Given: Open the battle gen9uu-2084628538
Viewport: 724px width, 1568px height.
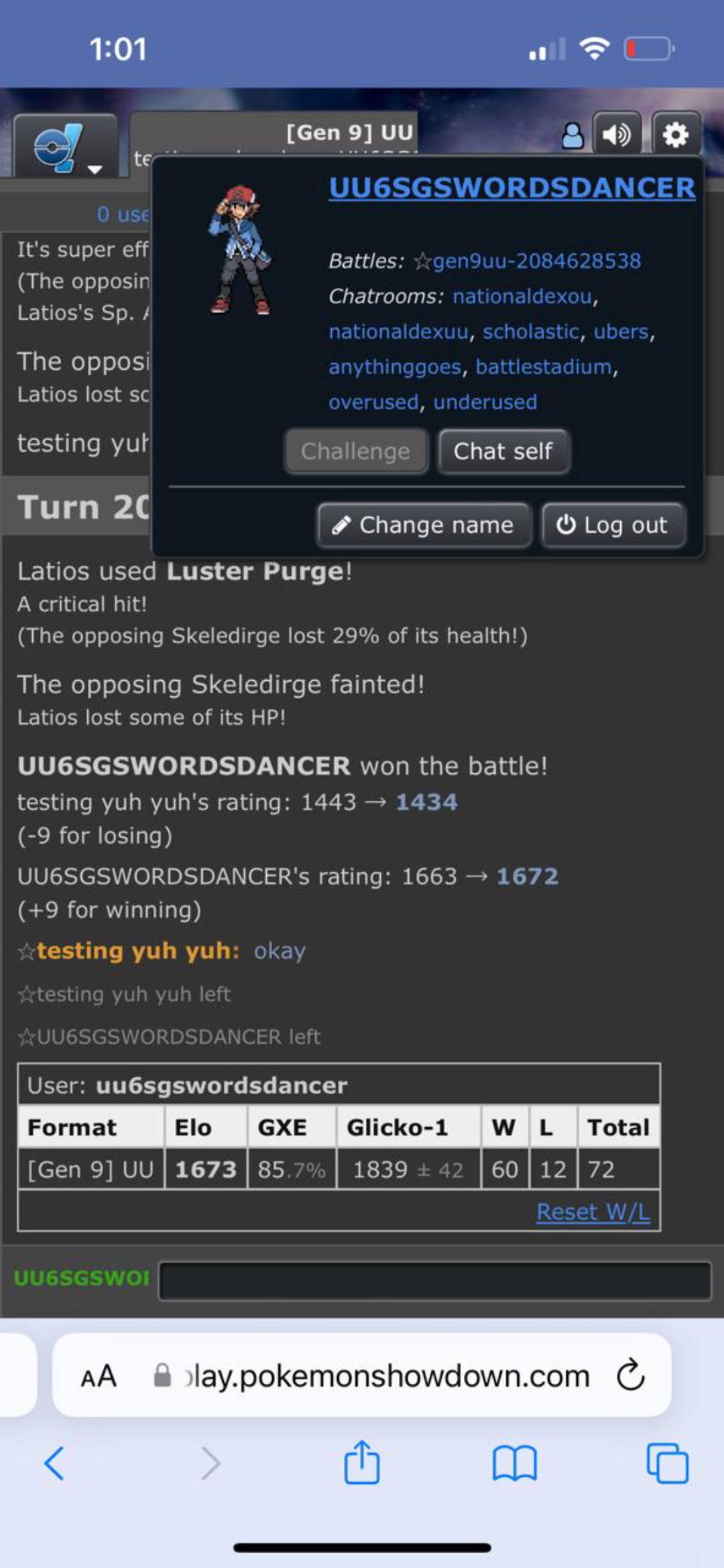Looking at the screenshot, I should (536, 261).
